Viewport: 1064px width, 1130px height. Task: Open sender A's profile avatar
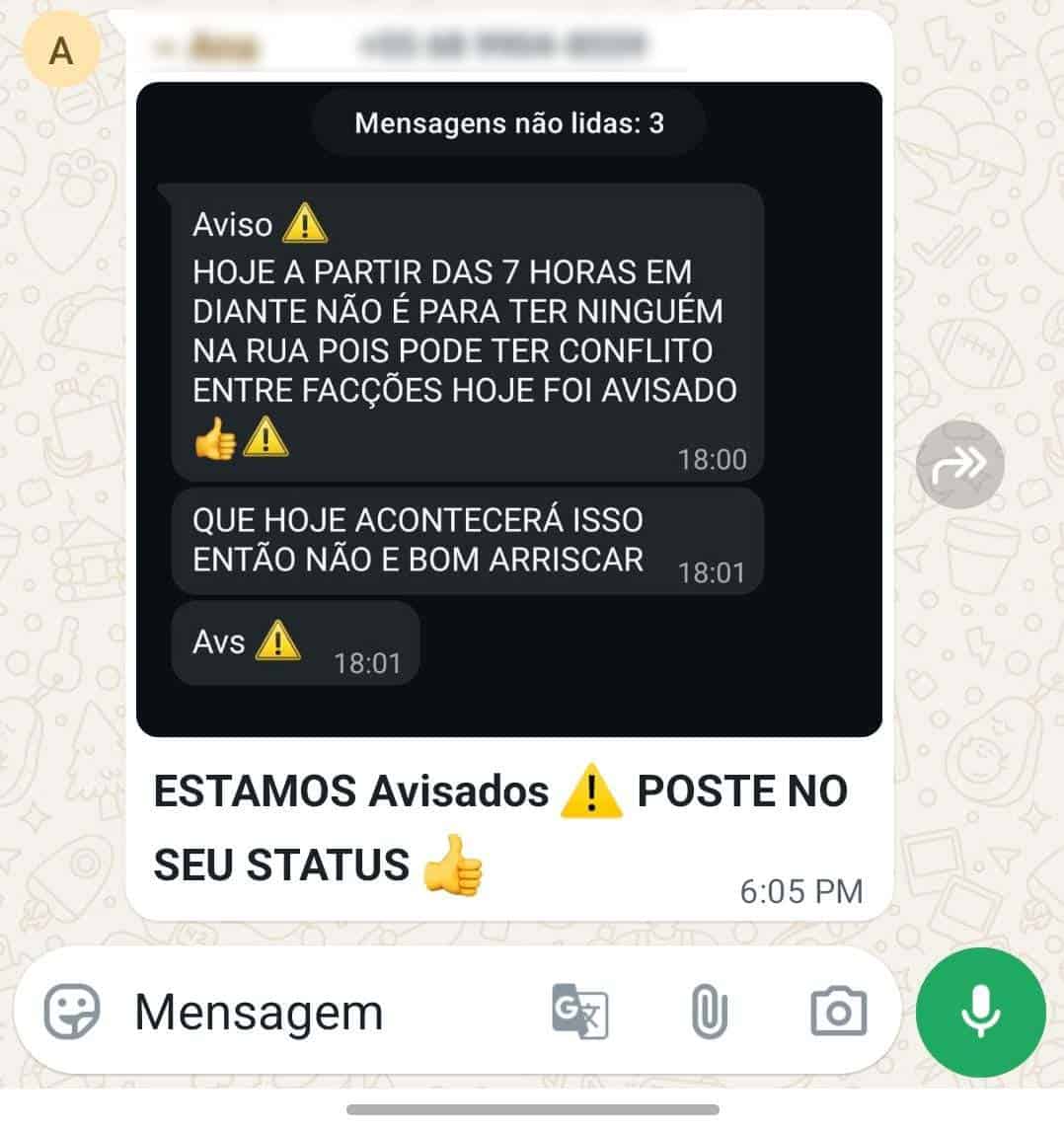point(60,50)
